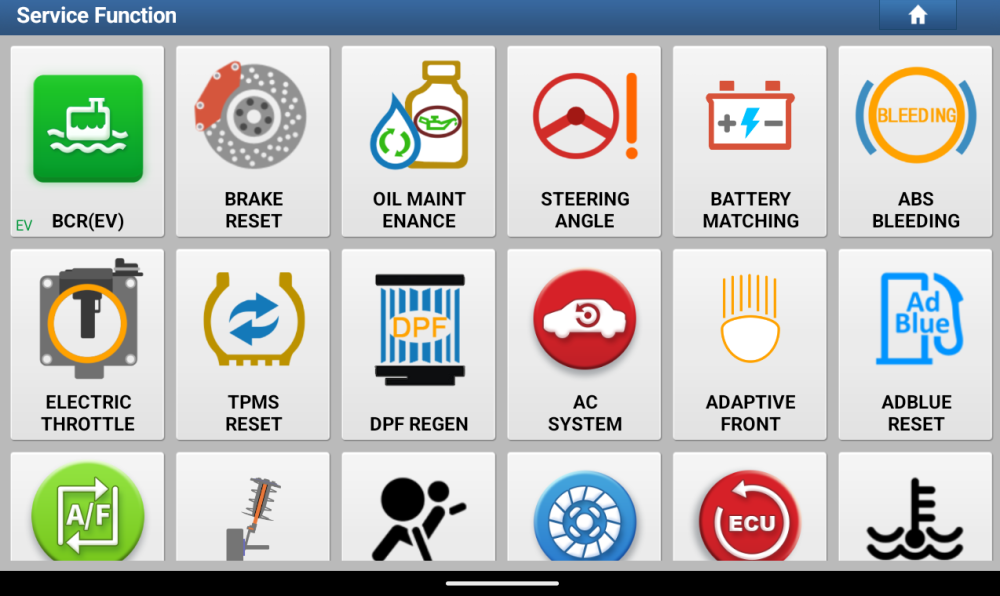Open the suspension strut function tile

point(253,510)
